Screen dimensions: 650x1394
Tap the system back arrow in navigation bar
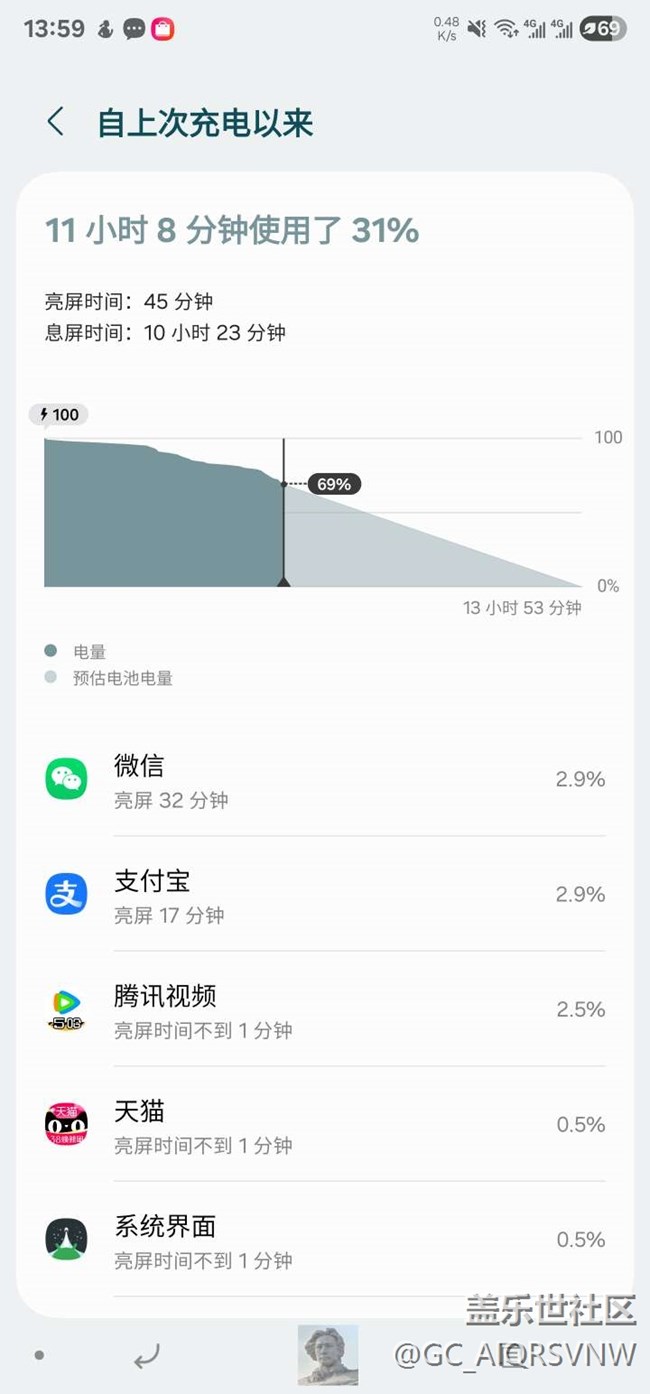[147, 1356]
